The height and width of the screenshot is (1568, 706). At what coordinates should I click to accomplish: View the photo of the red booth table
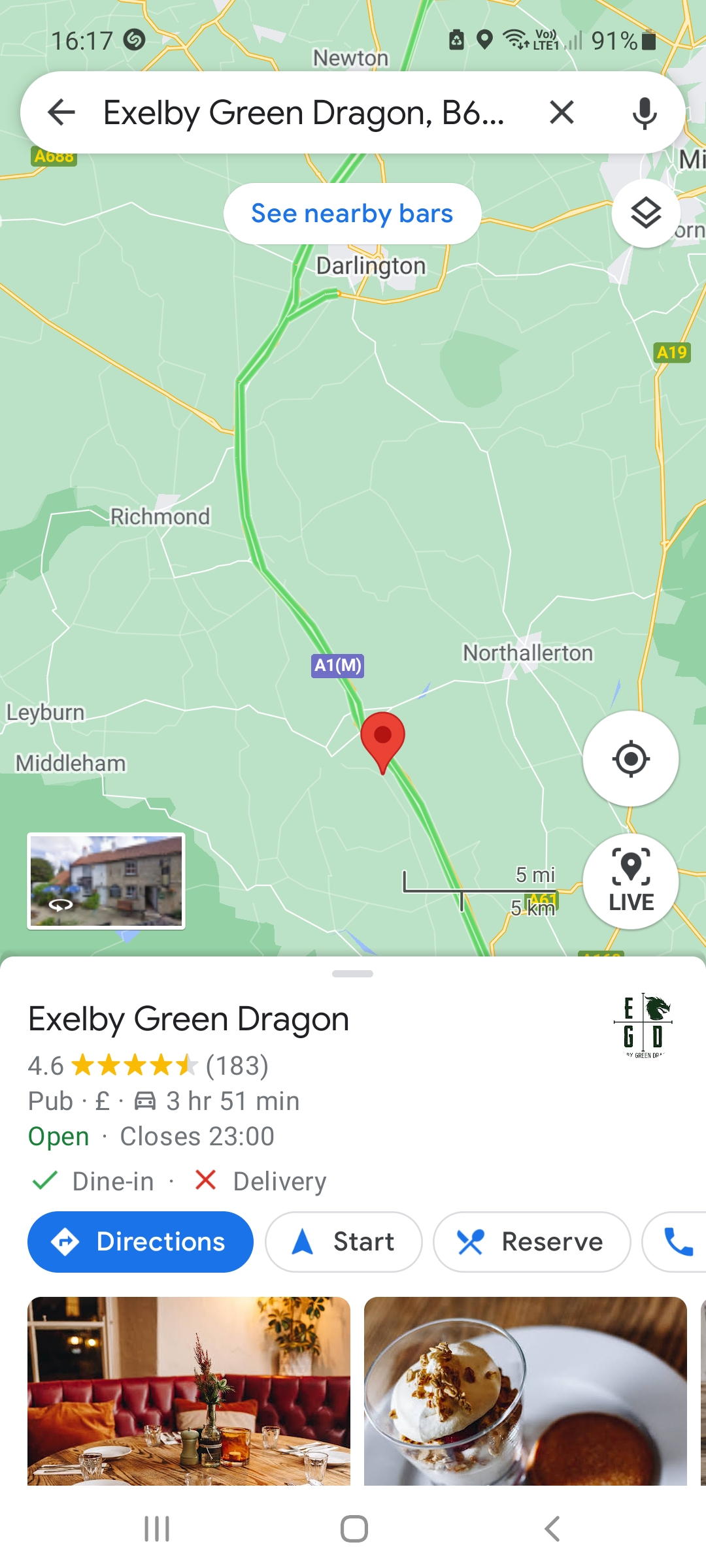189,1390
